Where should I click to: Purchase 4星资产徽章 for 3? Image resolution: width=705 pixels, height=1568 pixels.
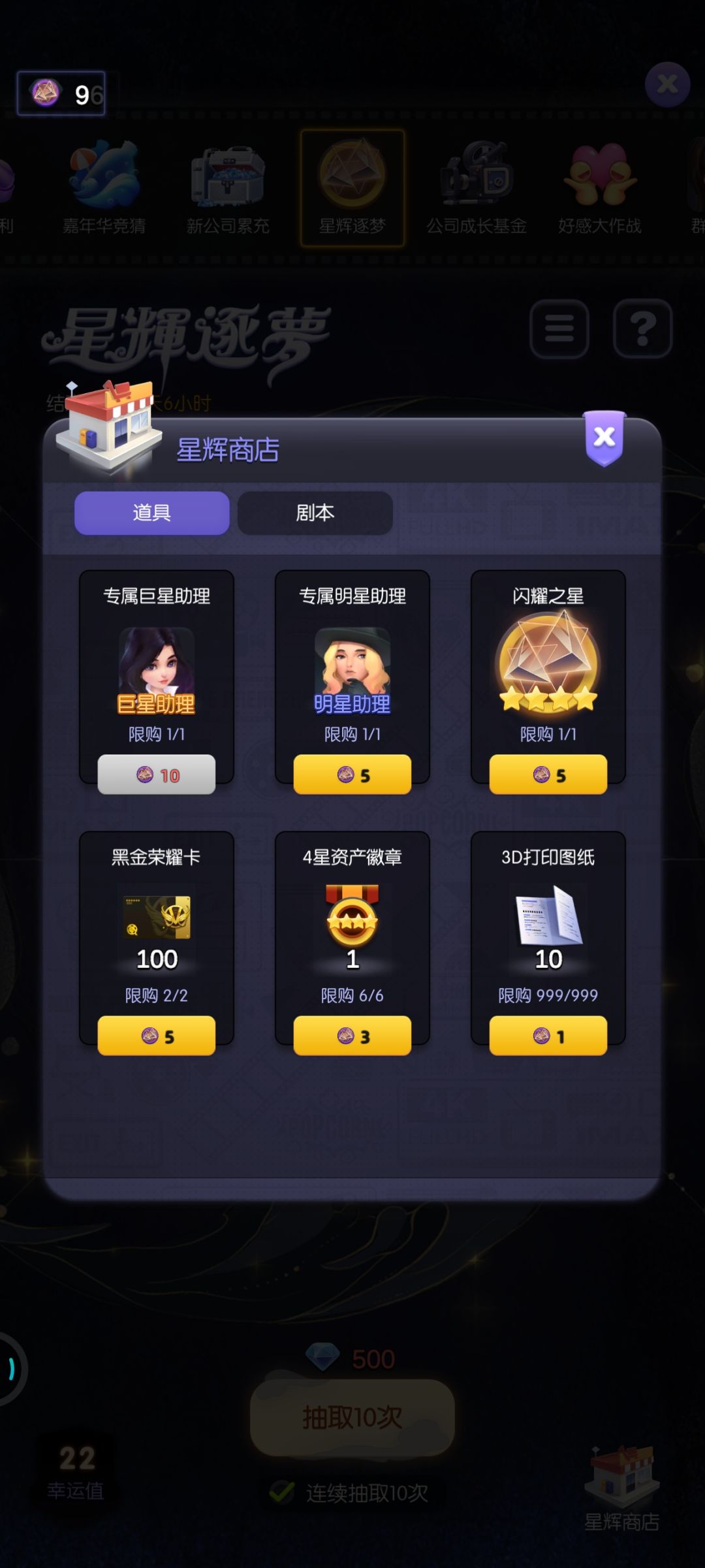352,1036
